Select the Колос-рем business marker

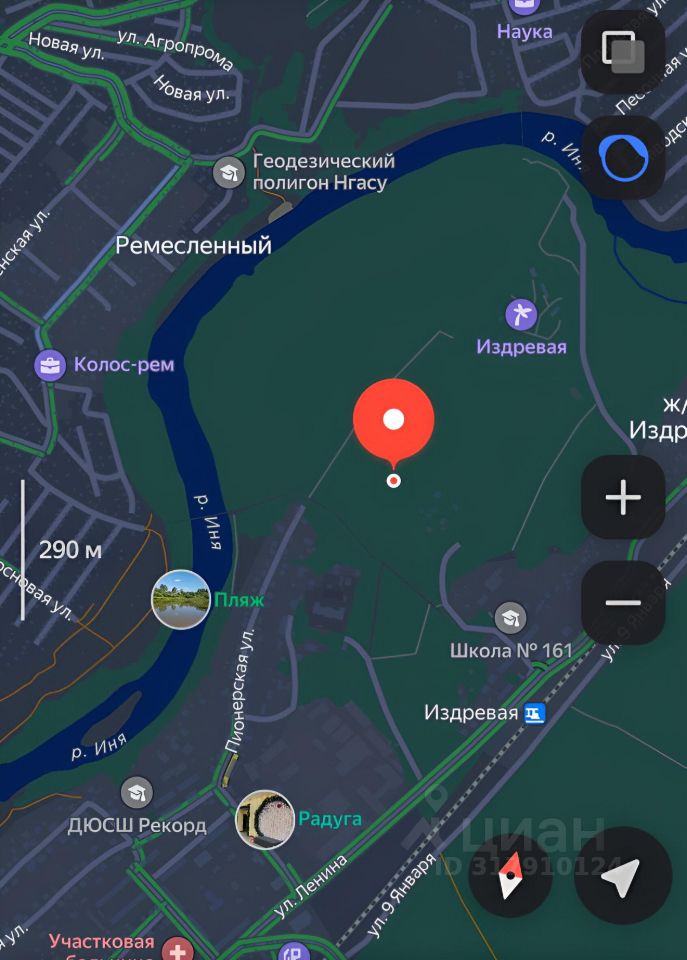(49, 365)
